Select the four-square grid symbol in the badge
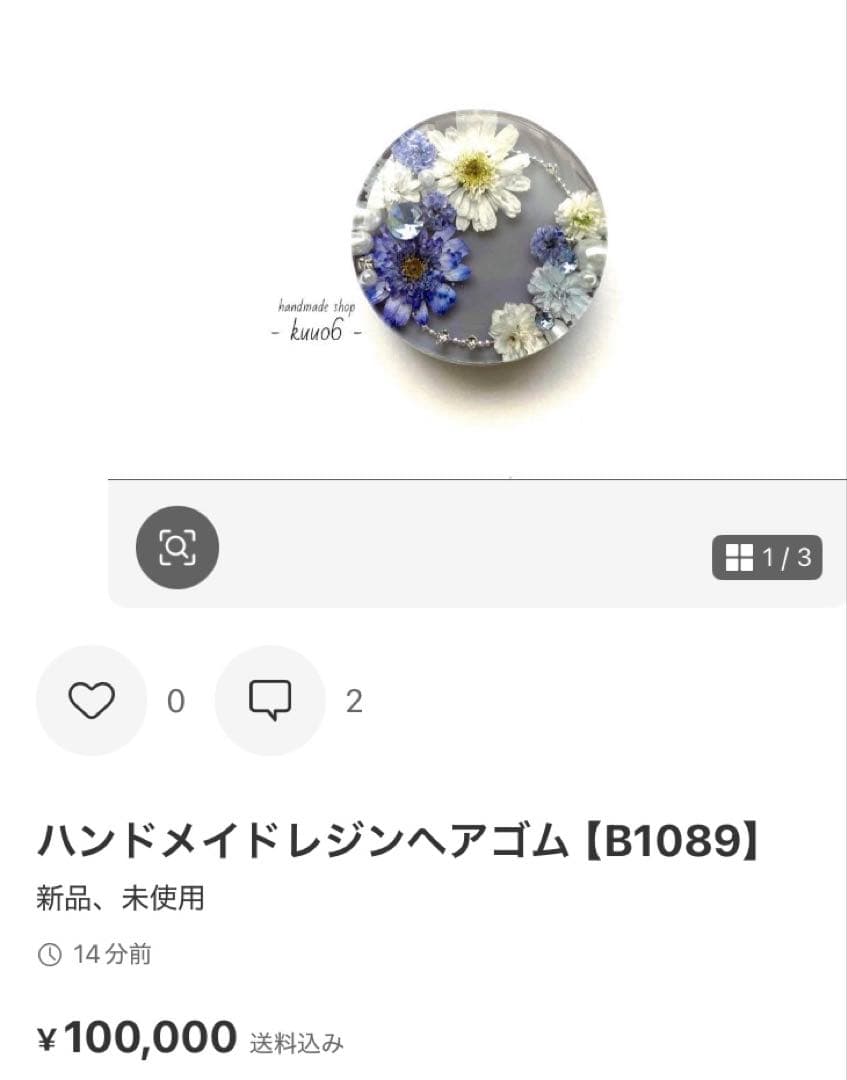 point(741,558)
